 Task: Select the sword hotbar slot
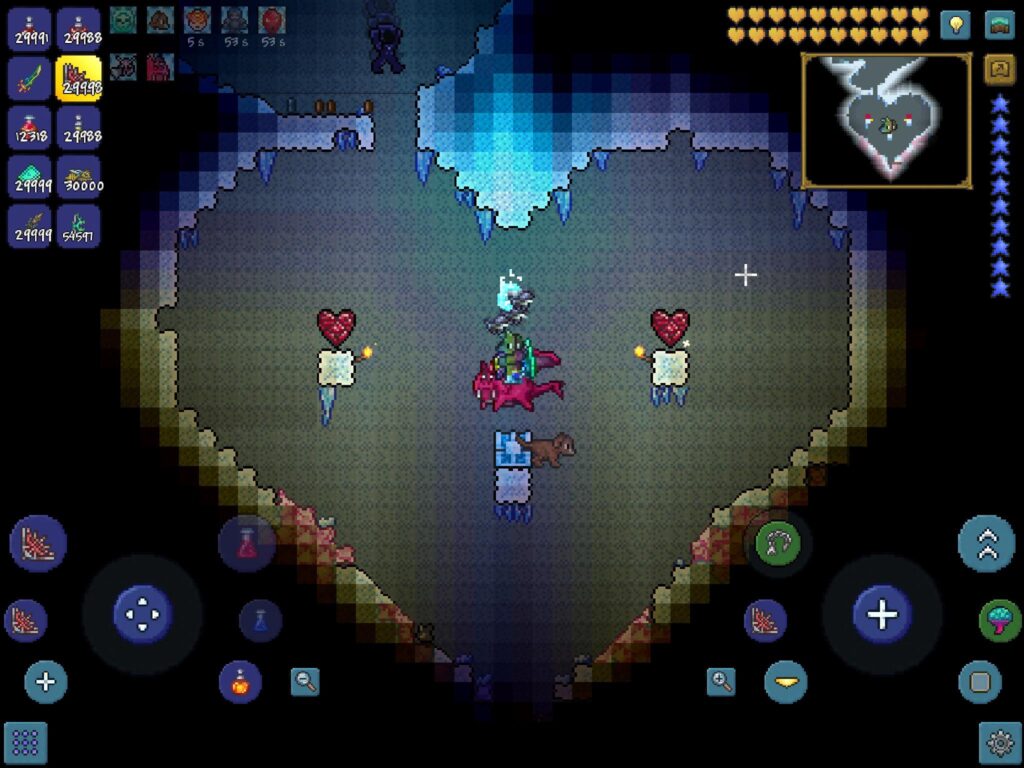click(30, 78)
